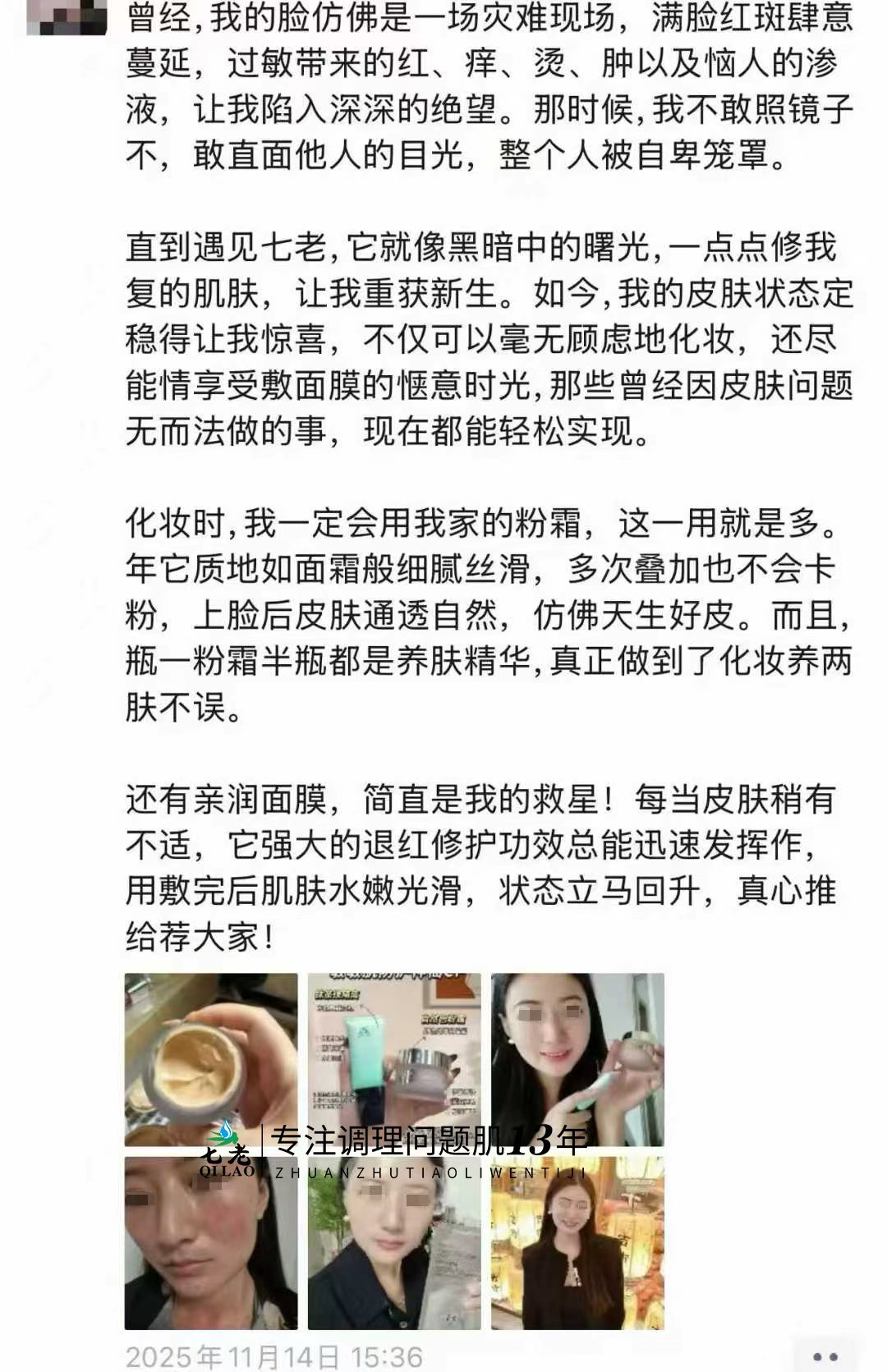Open the photo of the open cream jar
The height and width of the screenshot is (1372, 887).
tap(211, 1059)
